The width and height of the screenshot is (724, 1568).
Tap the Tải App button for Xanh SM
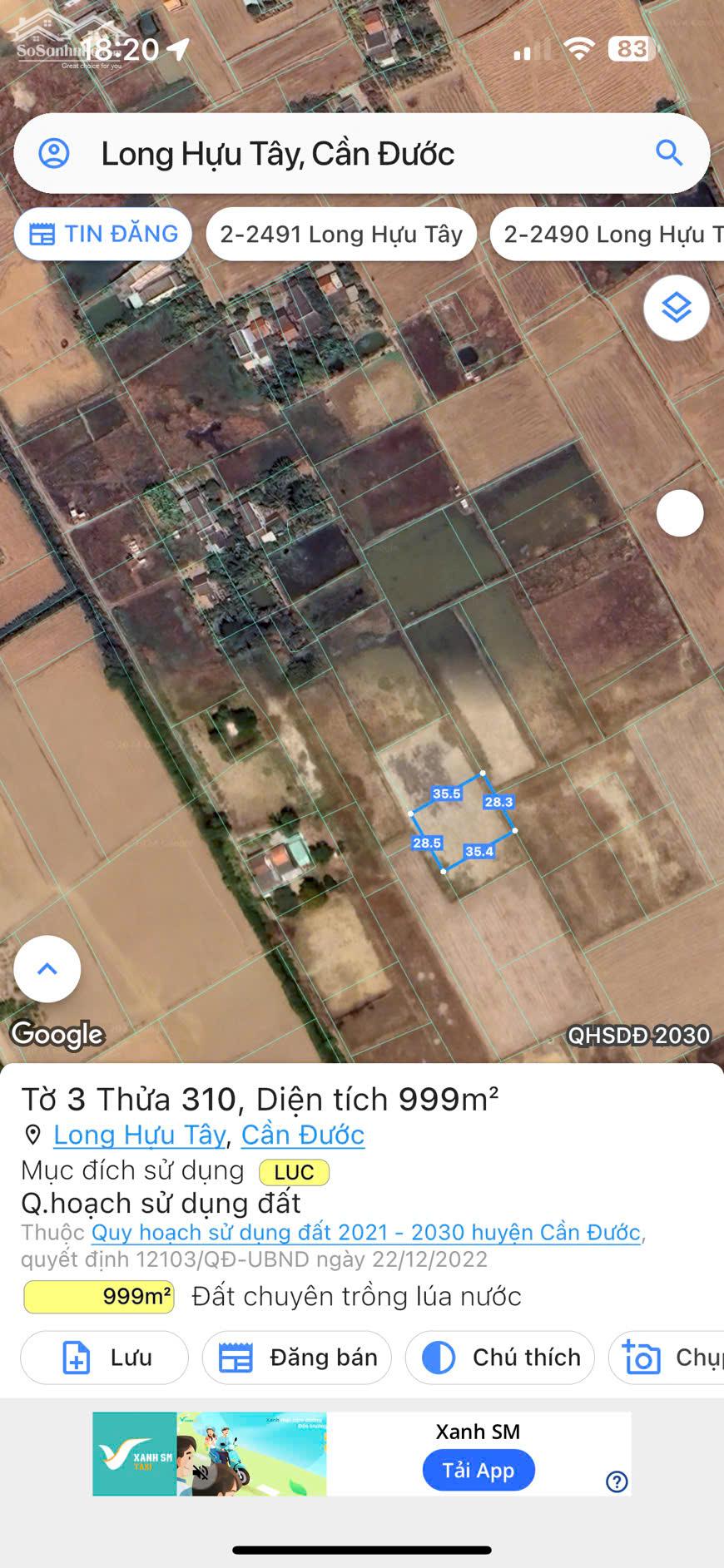click(479, 1470)
